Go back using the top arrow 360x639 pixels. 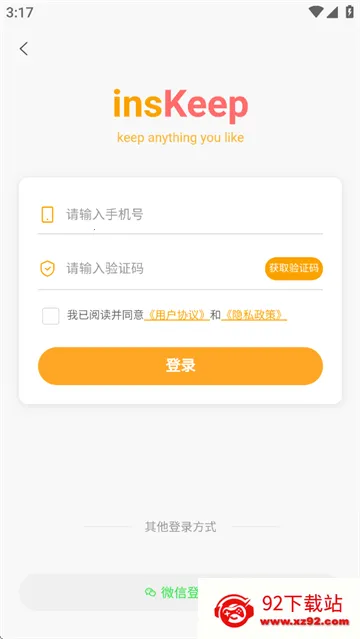point(24,49)
